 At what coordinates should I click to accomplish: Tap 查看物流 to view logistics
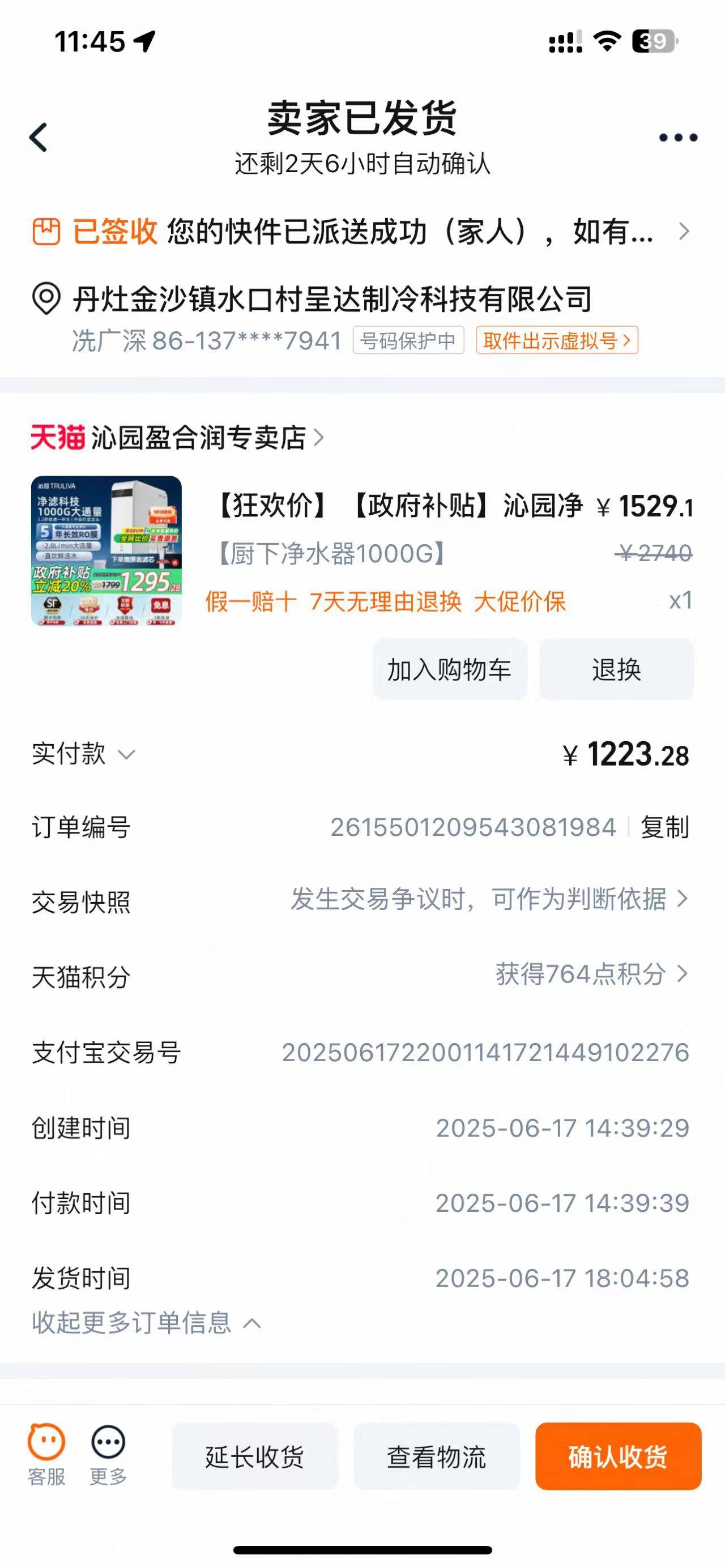436,1456
